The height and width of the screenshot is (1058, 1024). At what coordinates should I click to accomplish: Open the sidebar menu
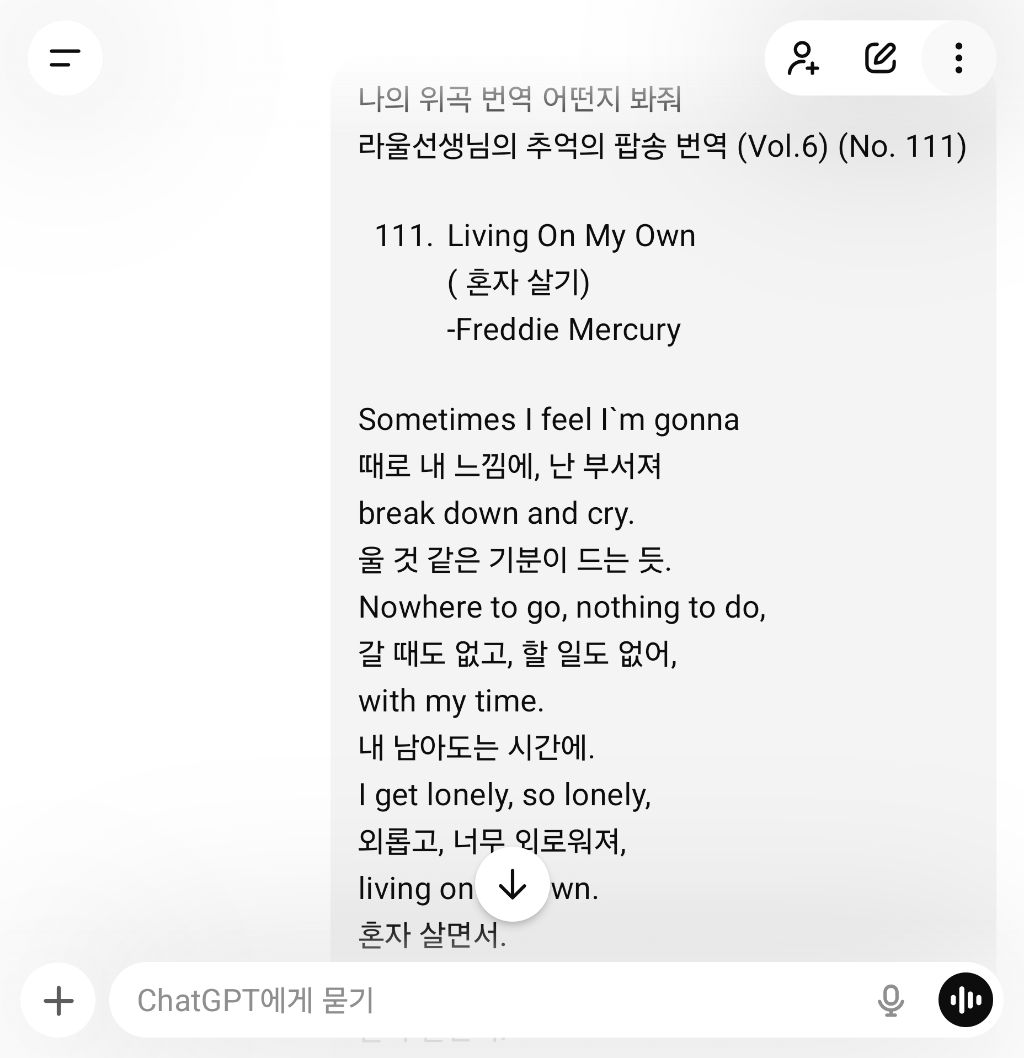tap(65, 58)
